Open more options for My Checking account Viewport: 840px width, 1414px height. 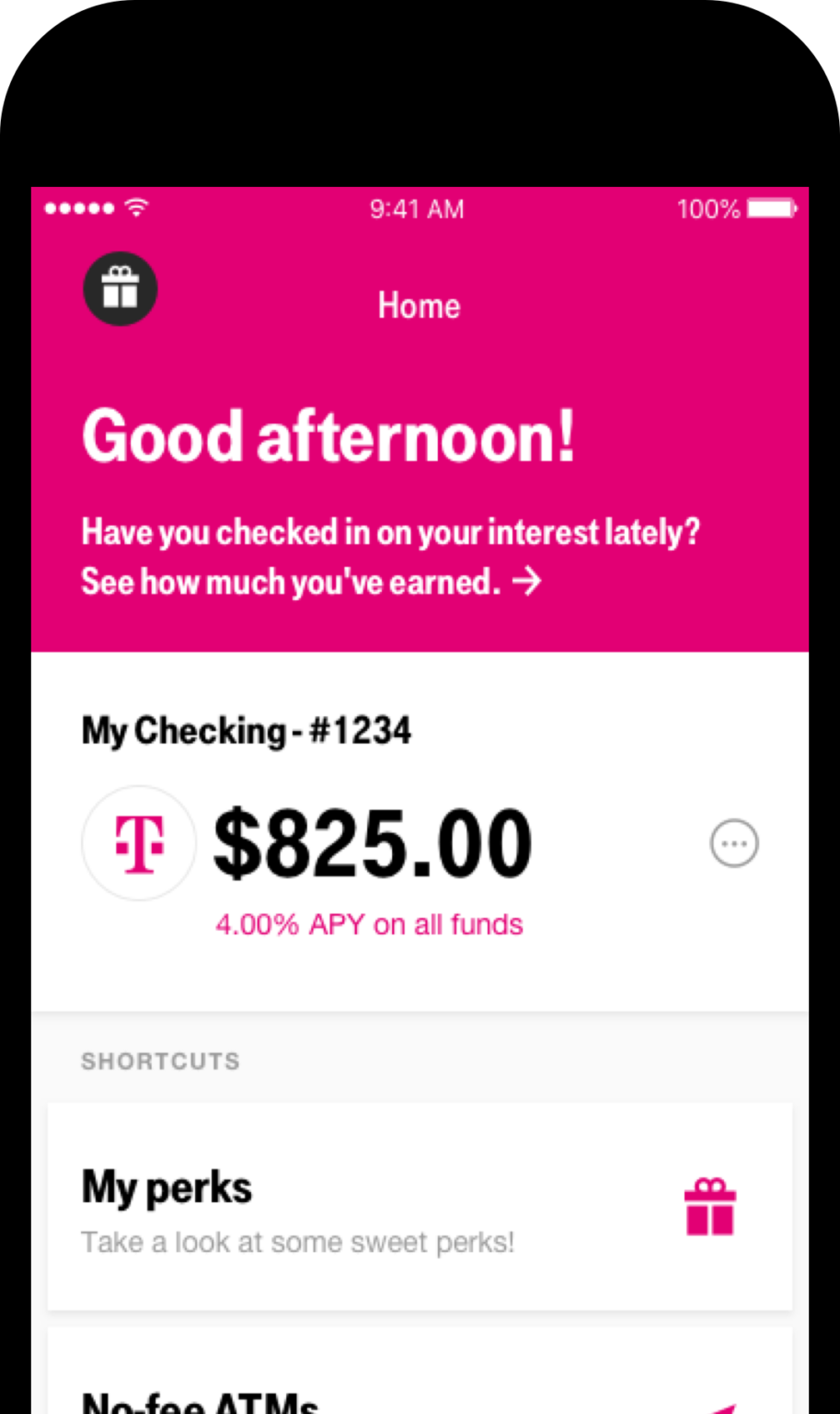tap(734, 843)
